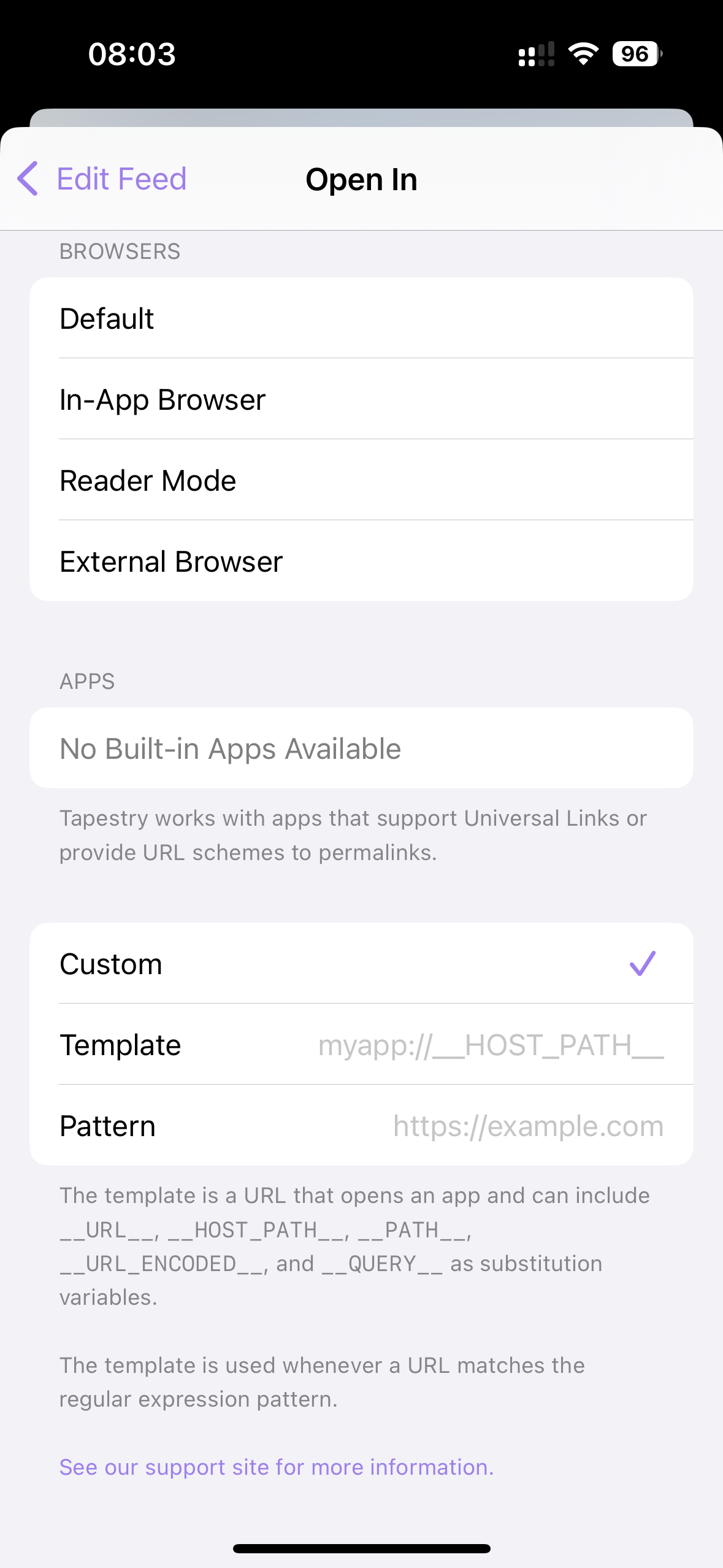Choose Reader Mode for opening links
The width and height of the screenshot is (723, 1568).
coord(361,480)
